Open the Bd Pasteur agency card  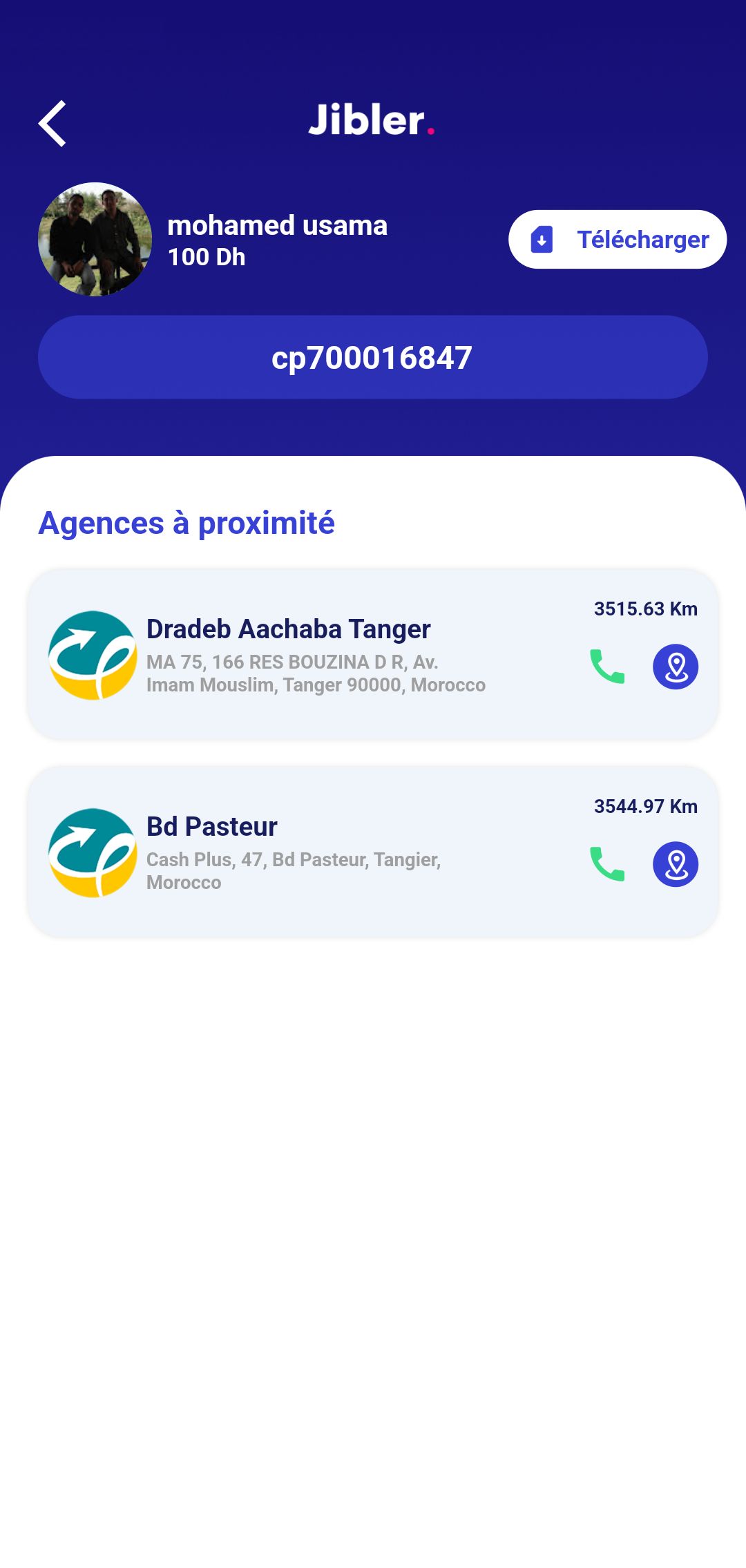click(x=373, y=852)
